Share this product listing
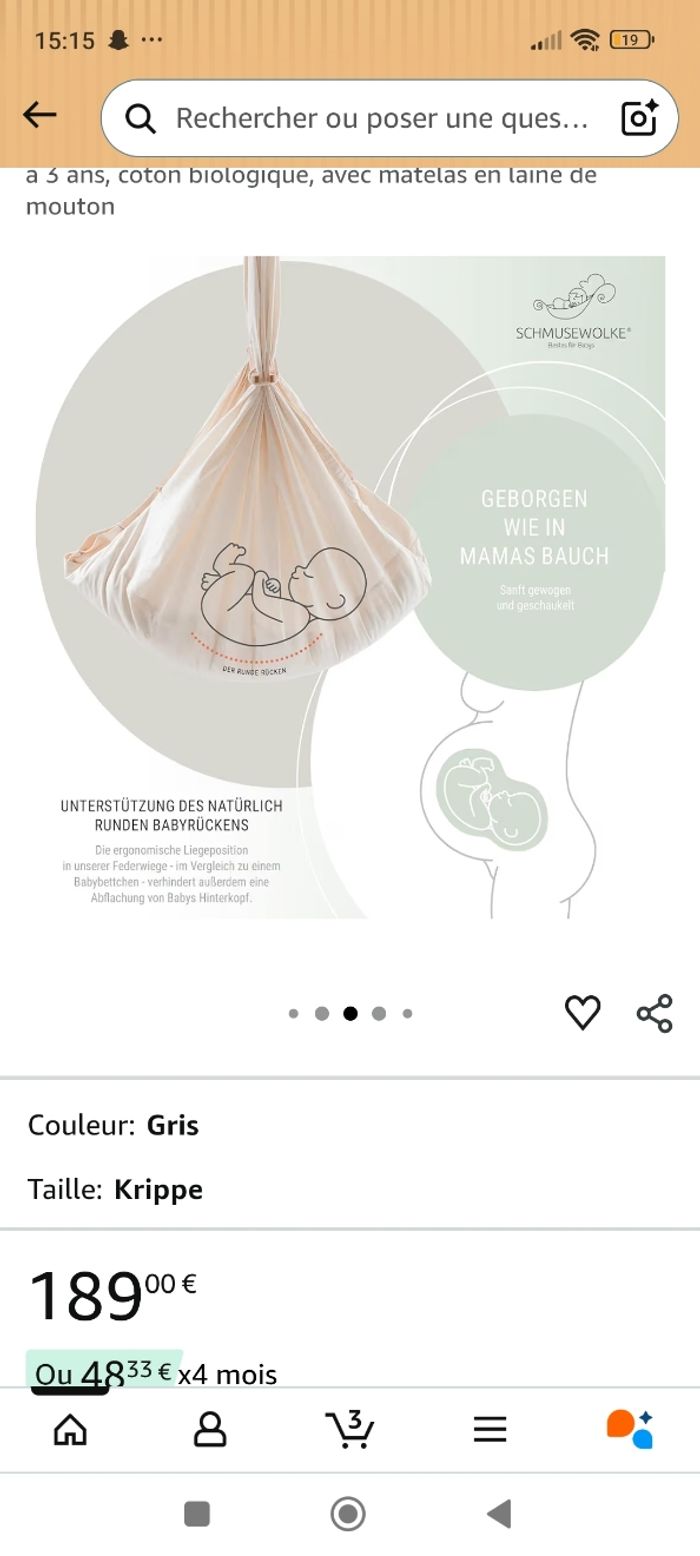The width and height of the screenshot is (700, 1556). pos(655,1012)
